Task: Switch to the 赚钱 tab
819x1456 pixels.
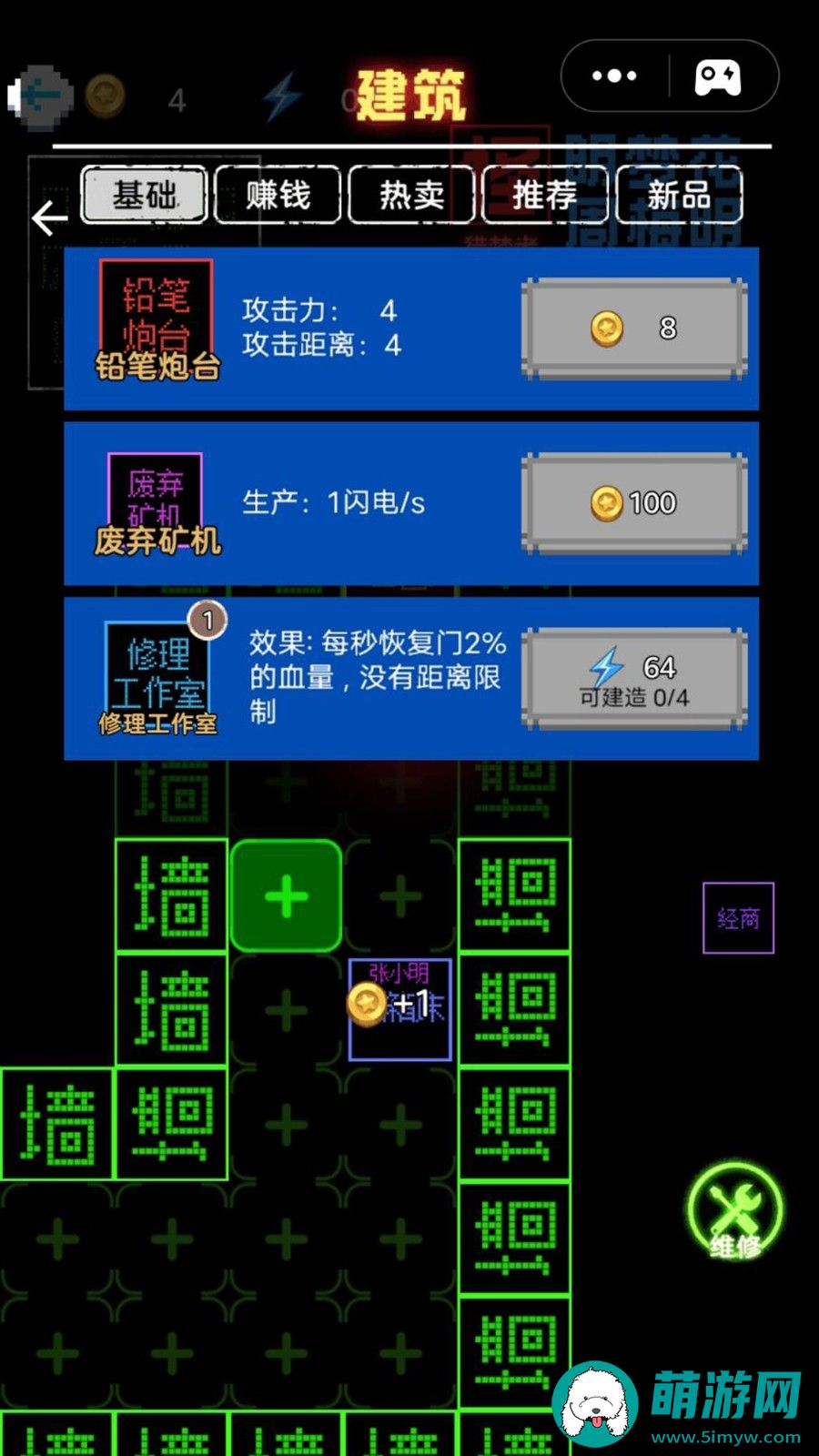Action: click(278, 195)
